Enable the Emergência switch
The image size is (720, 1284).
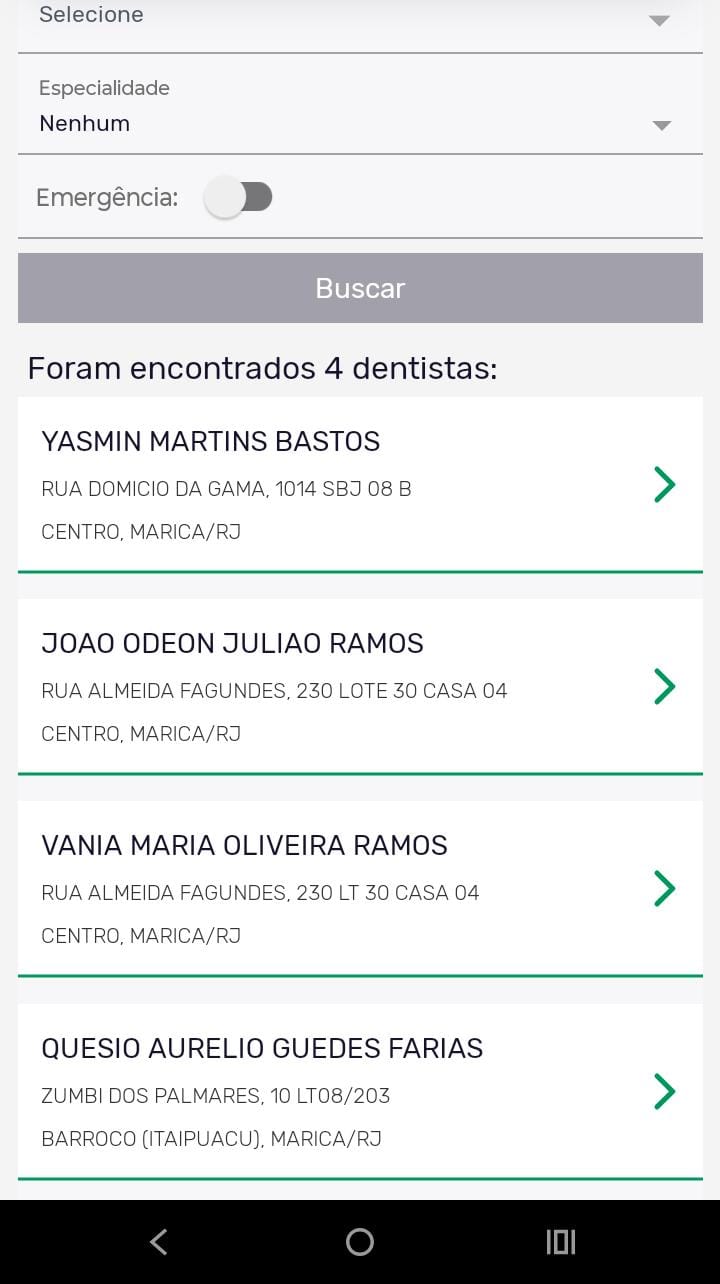(238, 197)
